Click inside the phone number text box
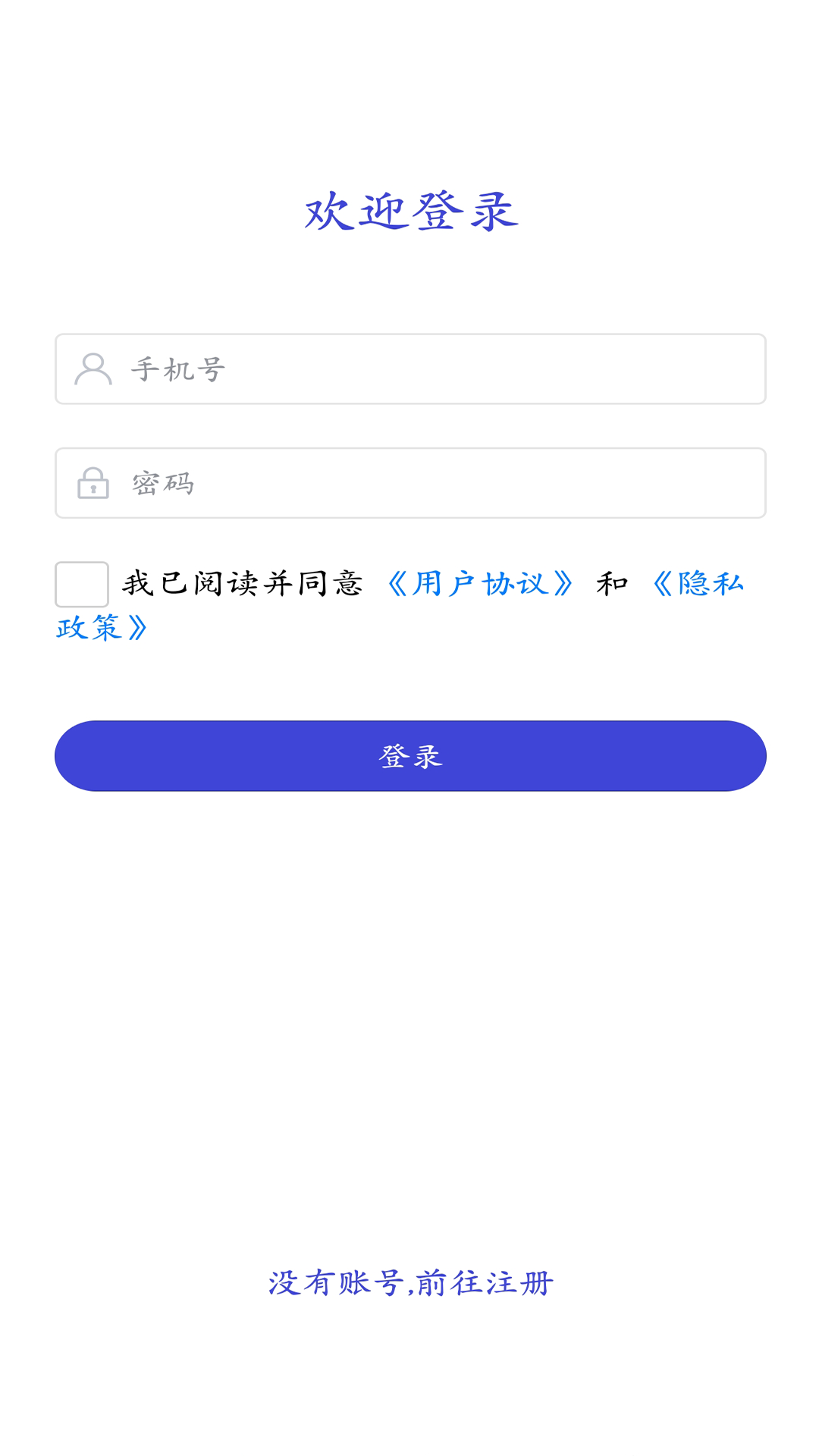Viewport: 819px width, 1456px height. coord(409,369)
